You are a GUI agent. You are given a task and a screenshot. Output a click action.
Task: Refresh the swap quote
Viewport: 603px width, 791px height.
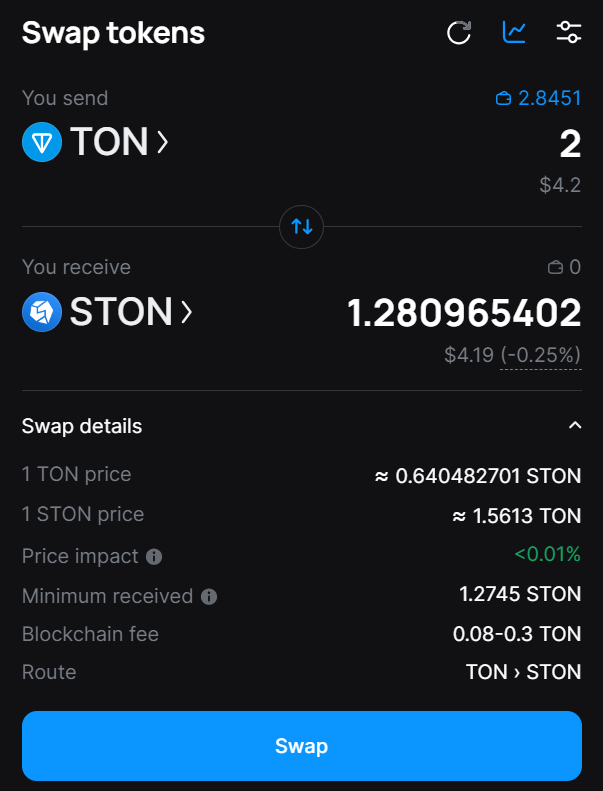pos(459,33)
